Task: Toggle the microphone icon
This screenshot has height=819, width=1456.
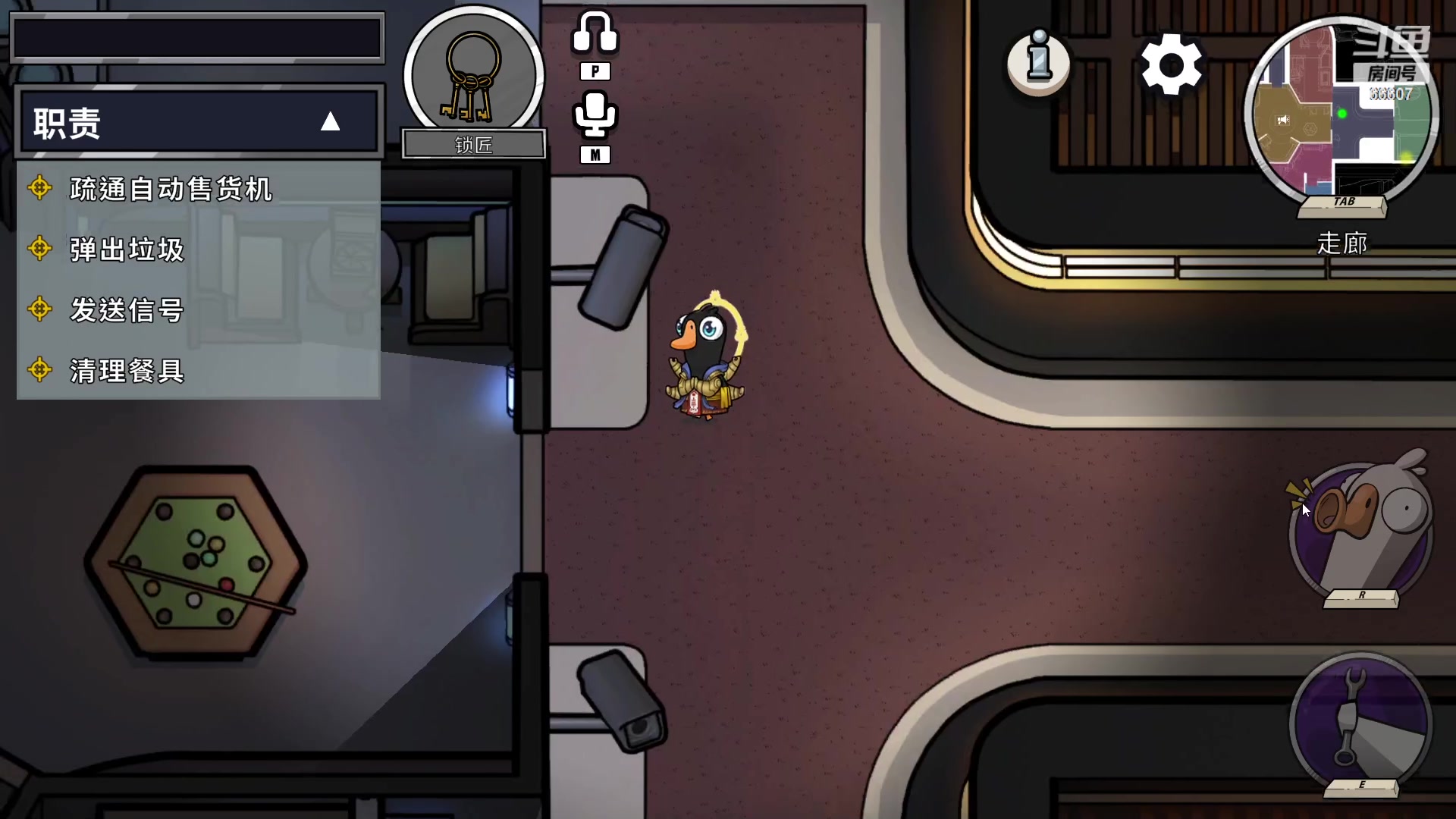Action: [595, 115]
